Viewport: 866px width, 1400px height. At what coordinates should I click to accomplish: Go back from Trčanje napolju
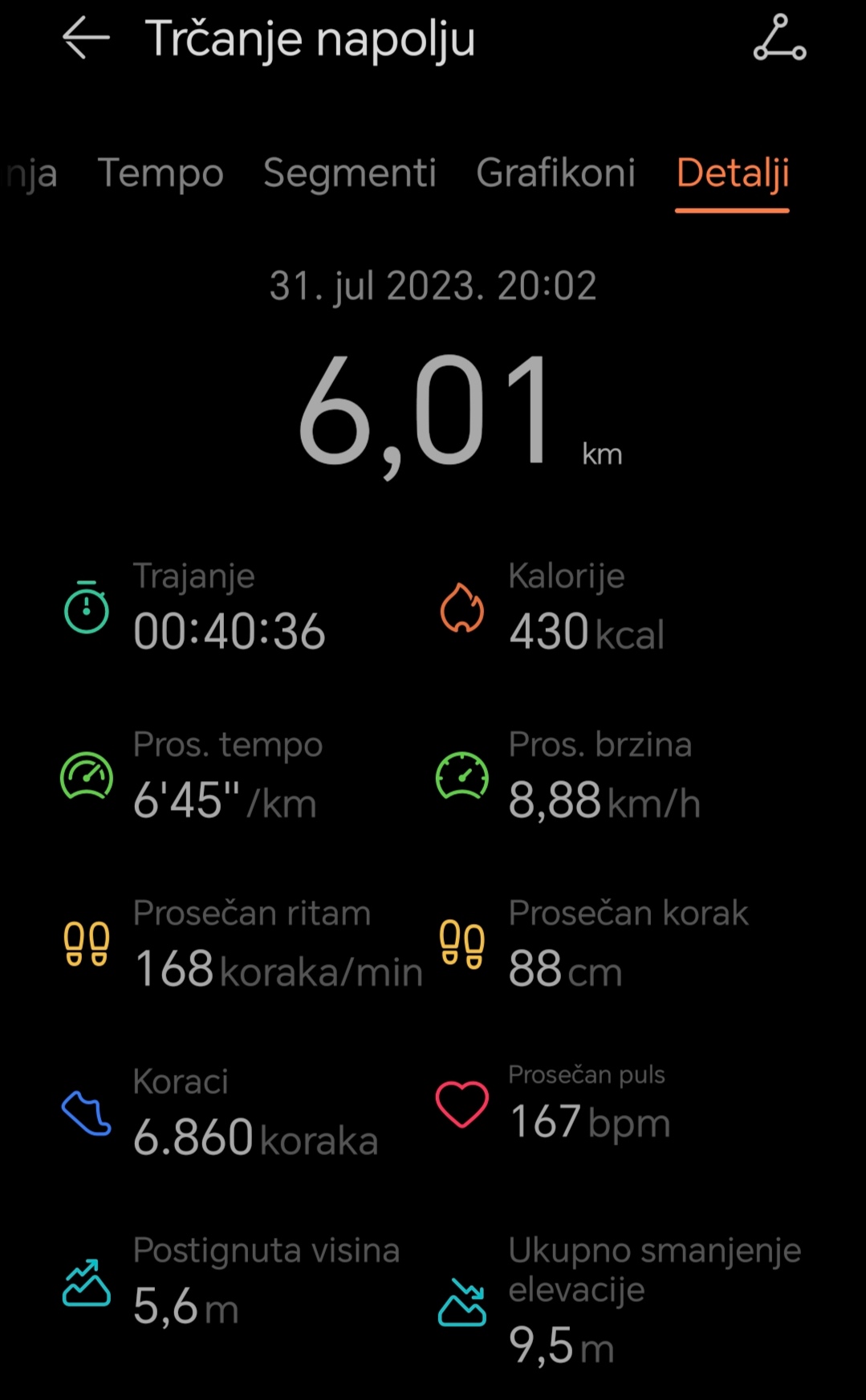pos(86,38)
